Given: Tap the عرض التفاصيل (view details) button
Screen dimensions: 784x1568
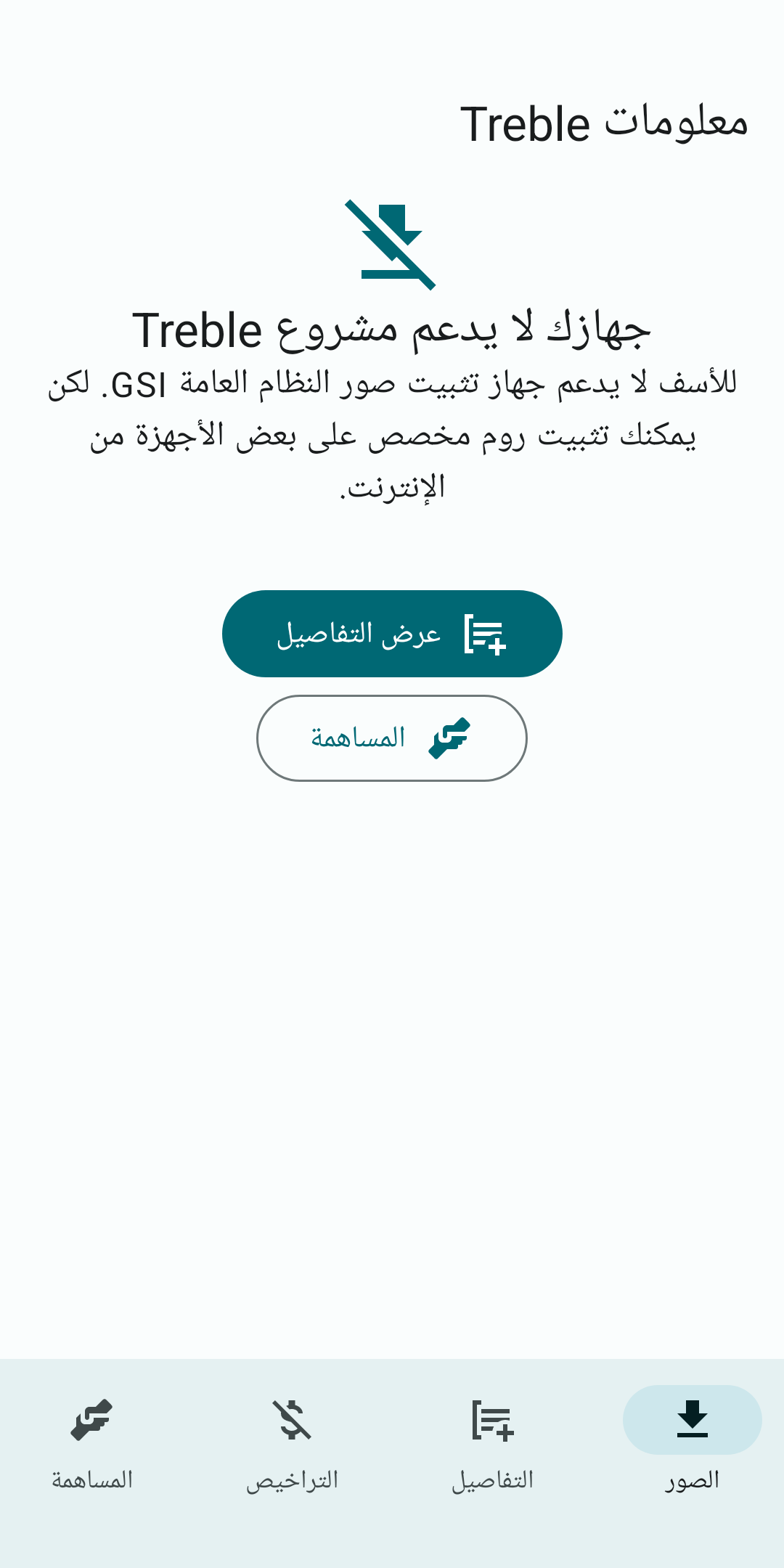Looking at the screenshot, I should click(392, 634).
